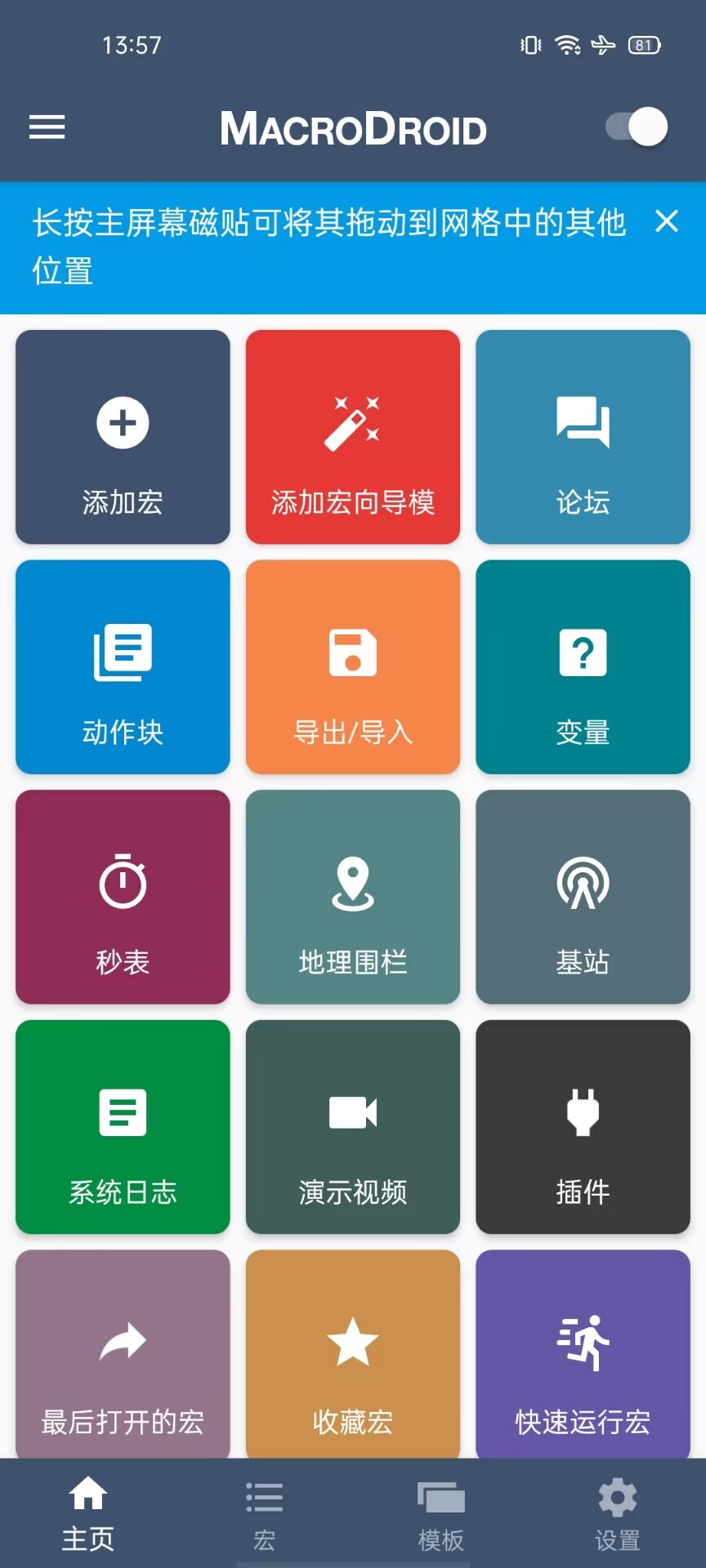Go to the 设置 settings tab
Screen dimensions: 706x1568
click(617, 1514)
